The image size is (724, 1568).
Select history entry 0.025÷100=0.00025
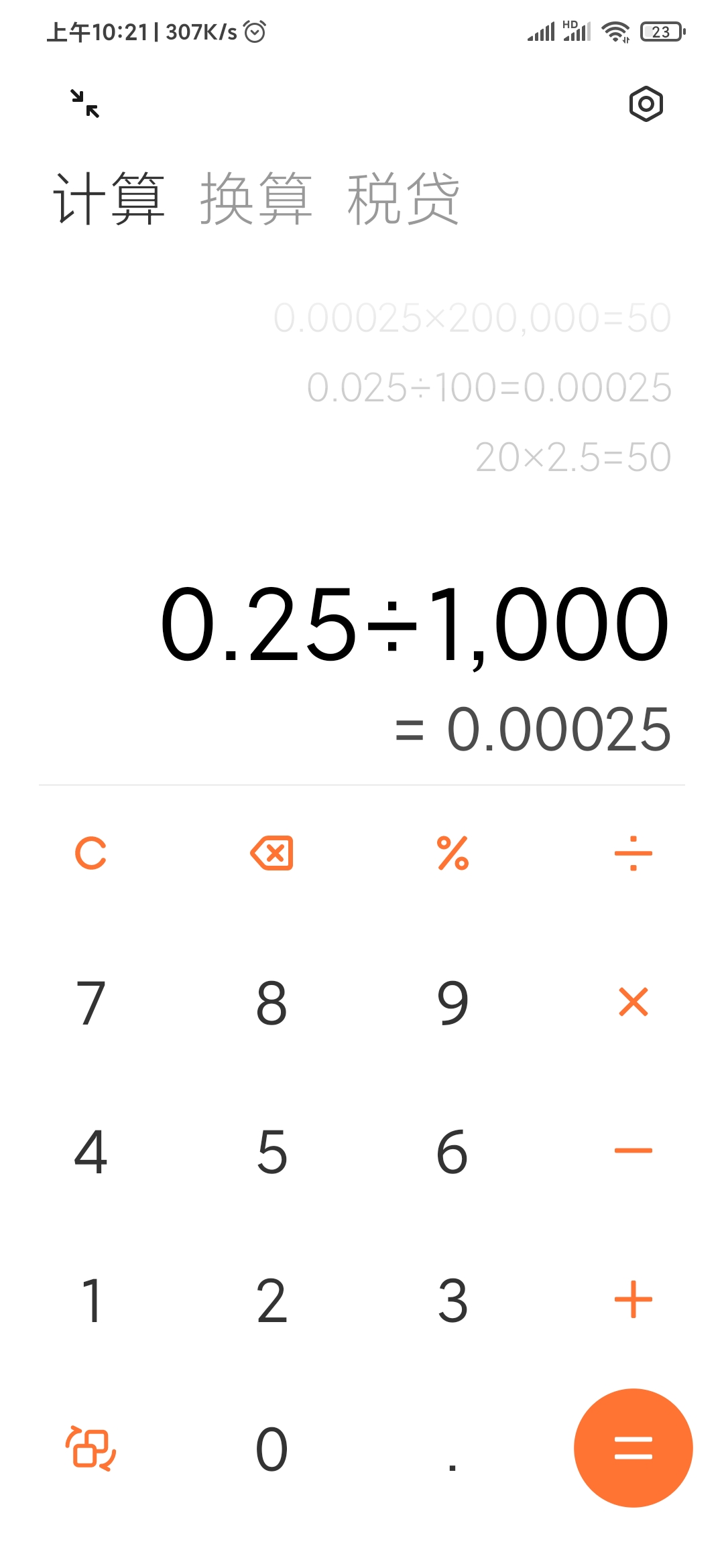(x=489, y=387)
